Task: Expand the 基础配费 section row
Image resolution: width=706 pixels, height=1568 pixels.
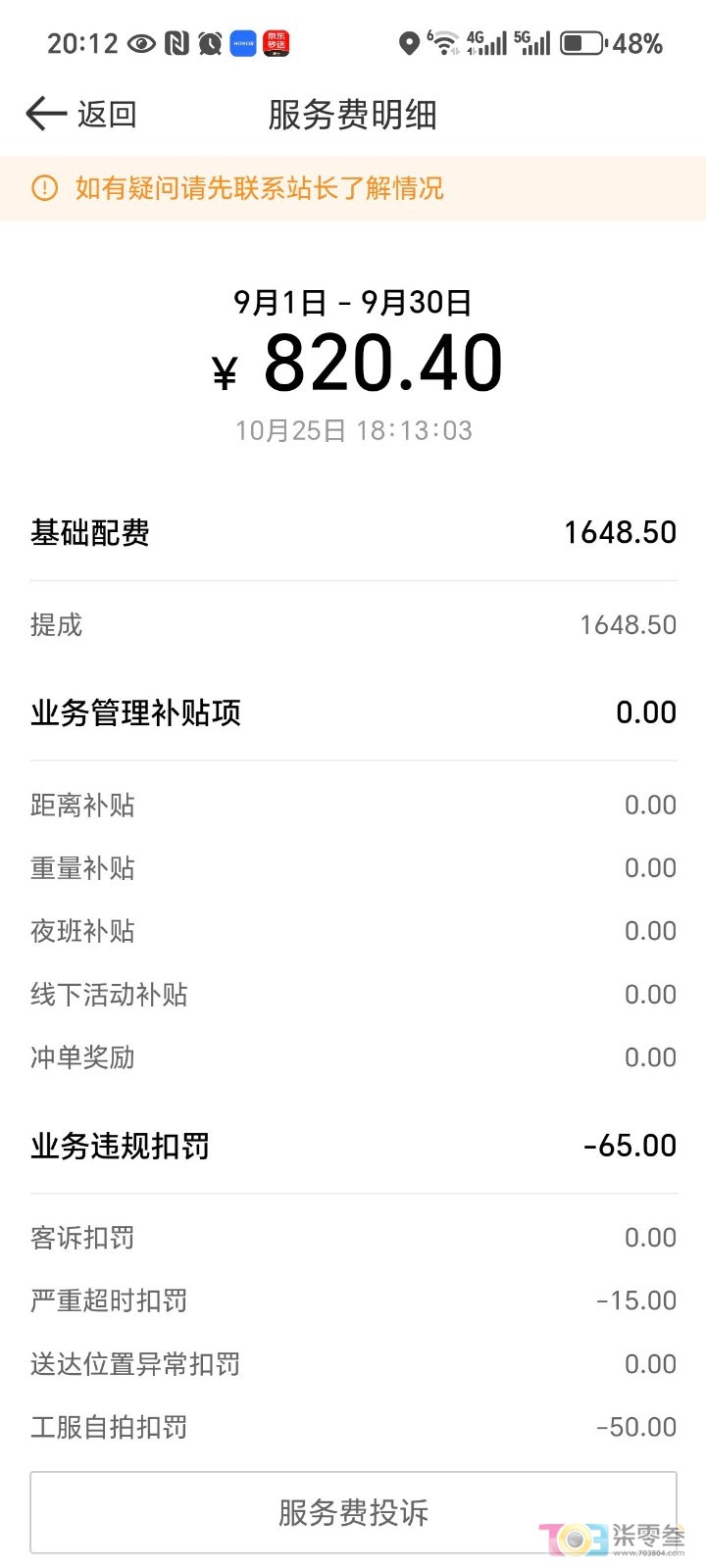Action: click(353, 531)
